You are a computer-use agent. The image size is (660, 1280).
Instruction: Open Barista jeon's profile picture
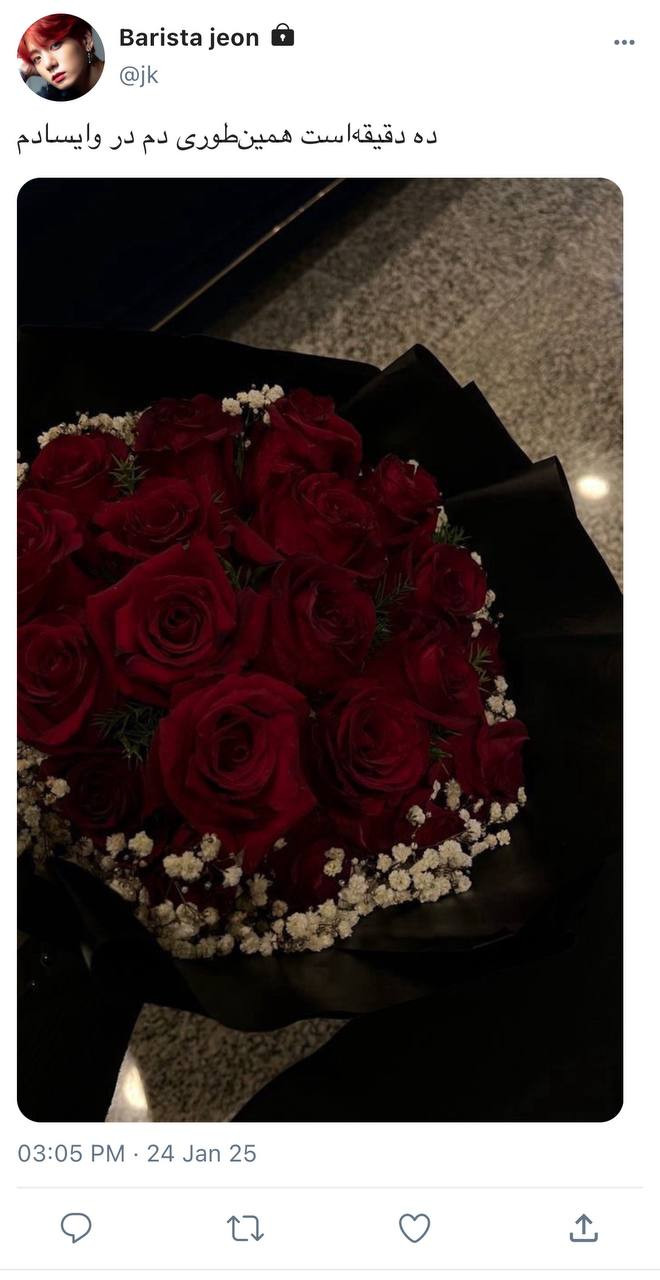pyautogui.click(x=60, y=57)
